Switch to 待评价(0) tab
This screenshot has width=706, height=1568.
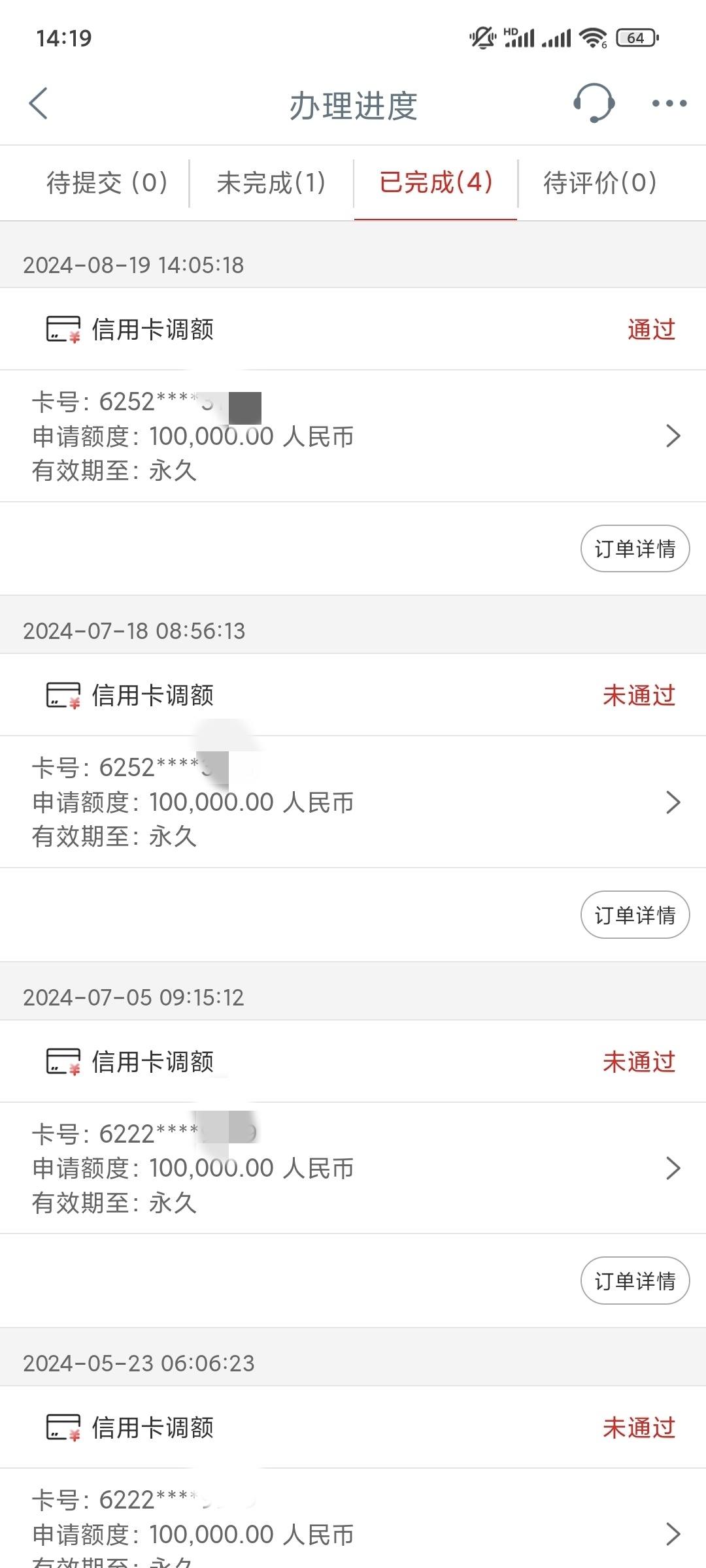point(600,183)
